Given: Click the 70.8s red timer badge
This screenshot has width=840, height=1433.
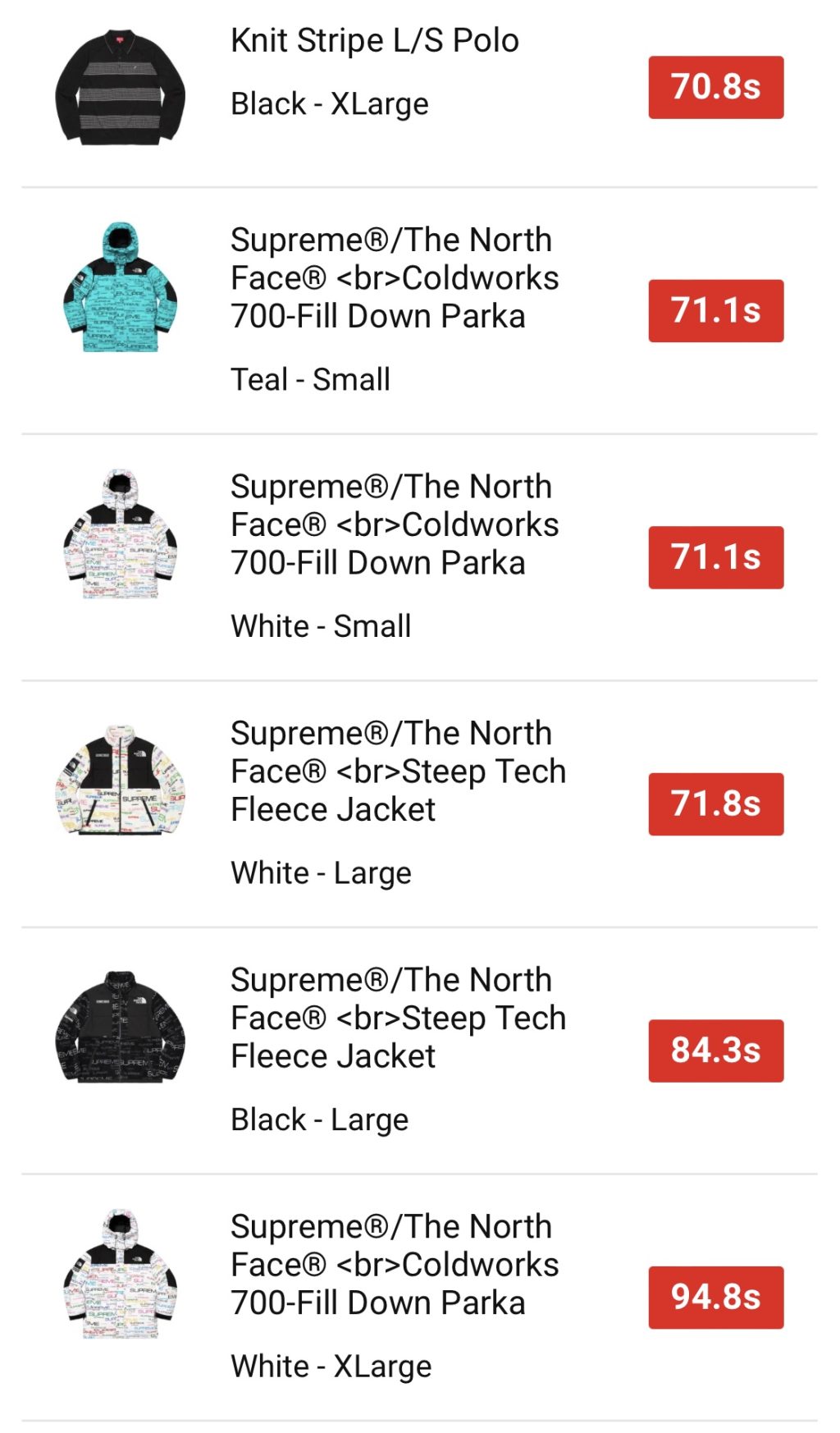Looking at the screenshot, I should [715, 85].
